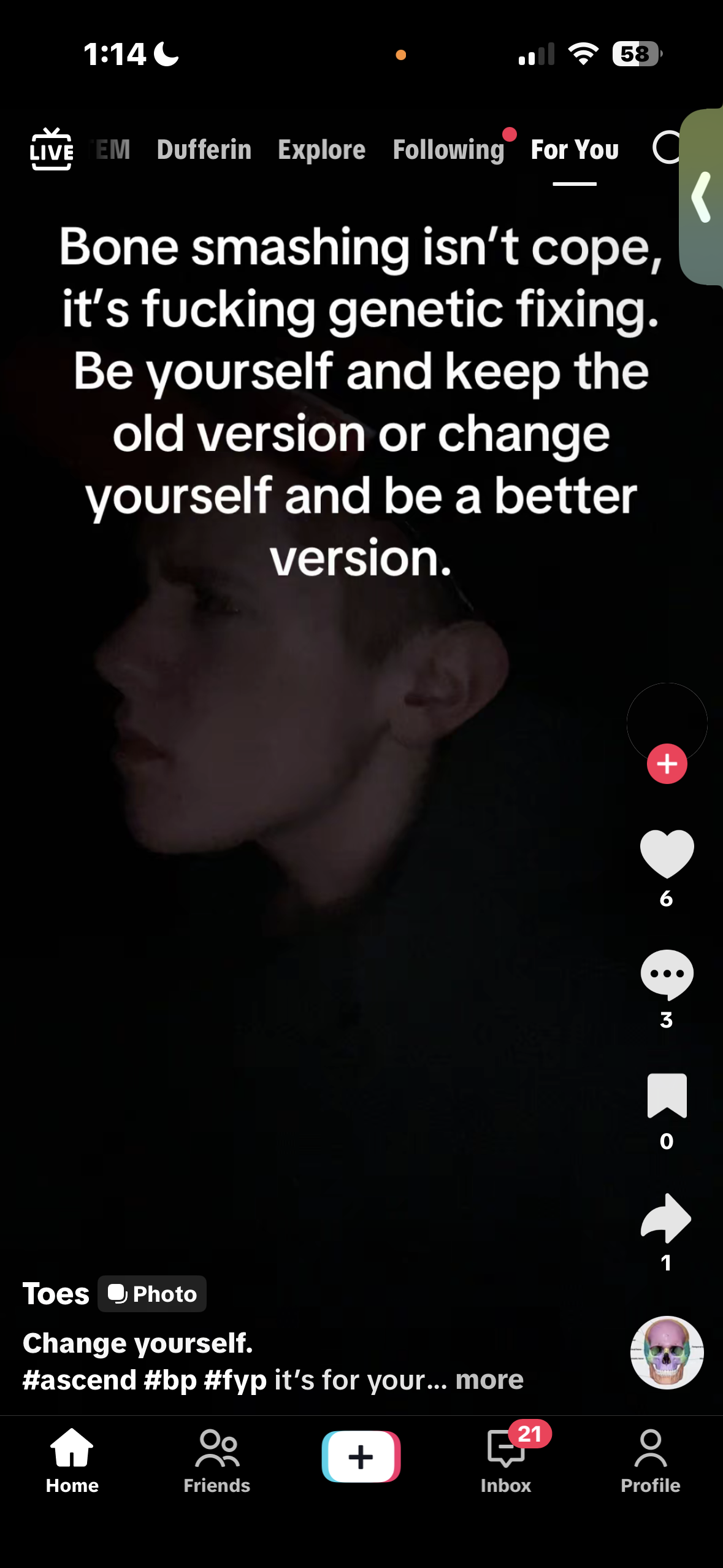Tap the #ascend hashtag
Image resolution: width=723 pixels, height=1568 pixels.
pyautogui.click(x=79, y=1380)
